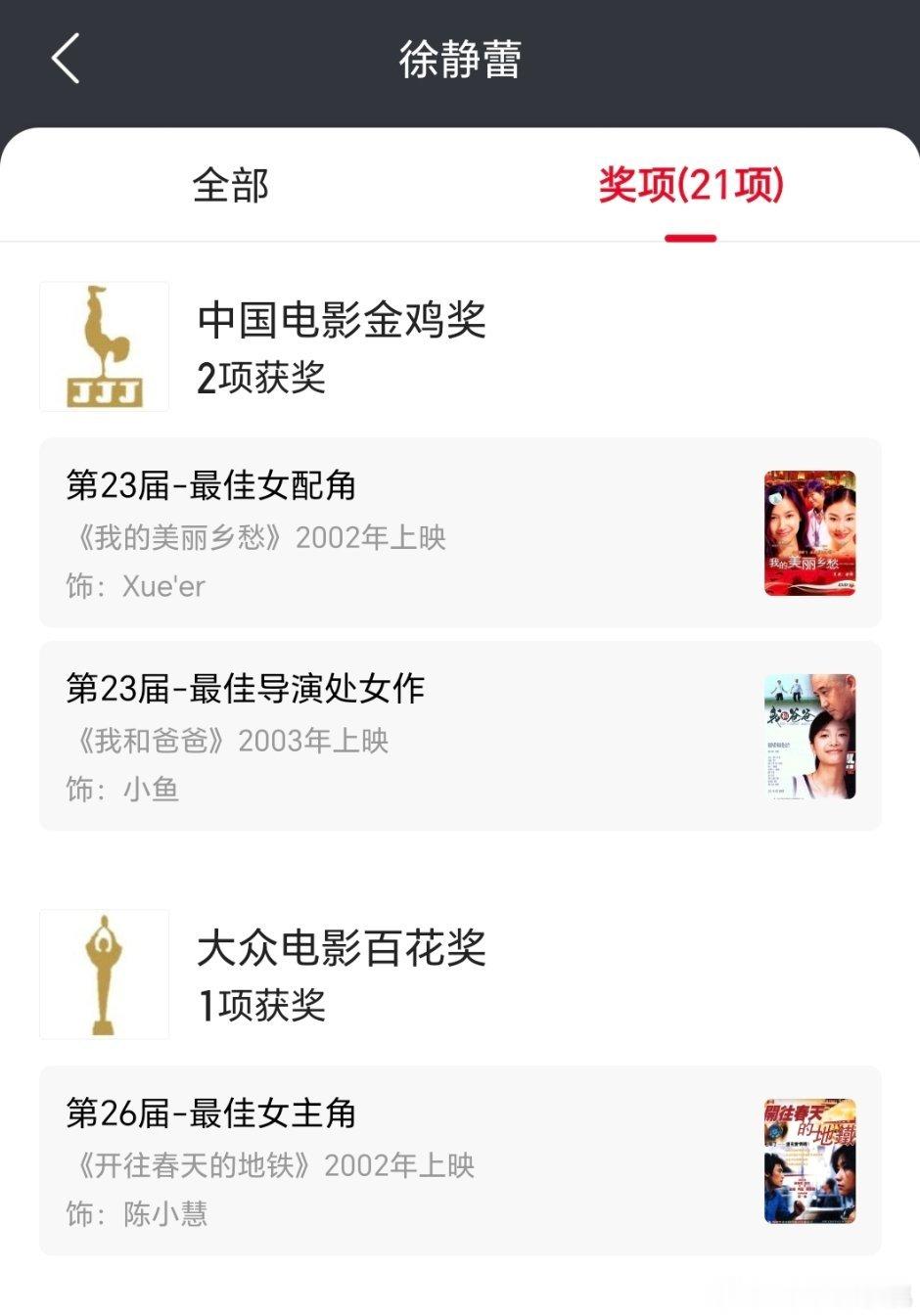This screenshot has width=920, height=1316.
Task: Switch to the 全部 tab
Action: point(230,186)
